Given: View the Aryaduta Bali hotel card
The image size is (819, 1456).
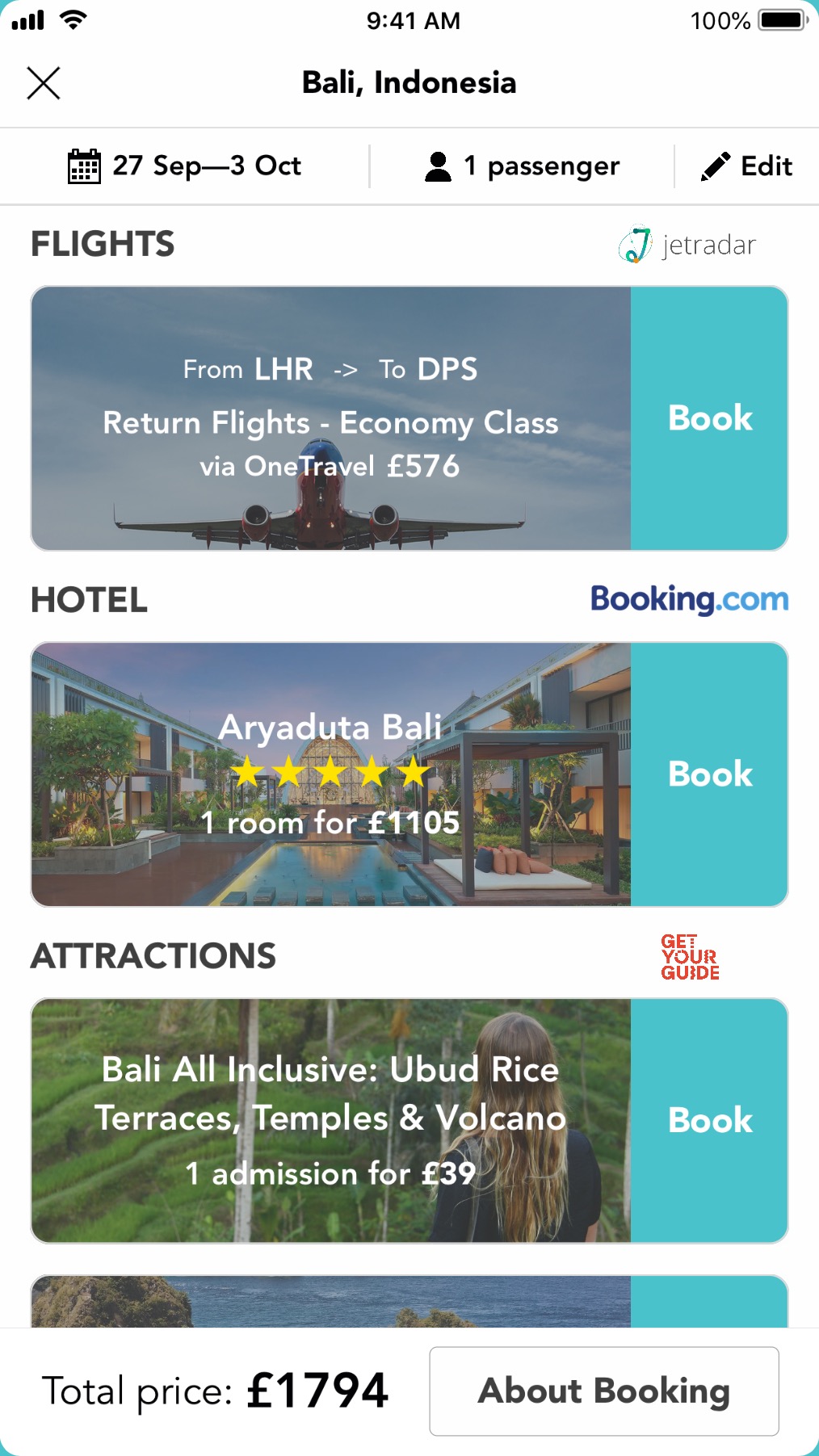Looking at the screenshot, I should point(331,774).
